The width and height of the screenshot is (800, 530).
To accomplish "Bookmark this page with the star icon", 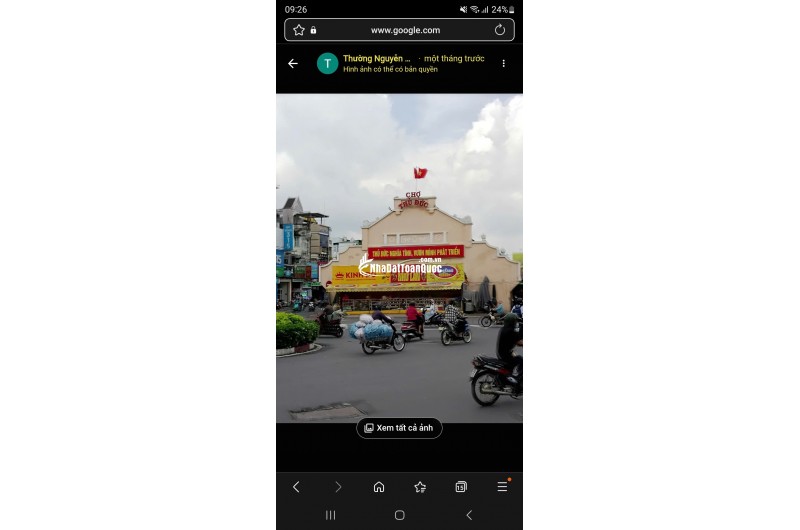I will 299,30.
